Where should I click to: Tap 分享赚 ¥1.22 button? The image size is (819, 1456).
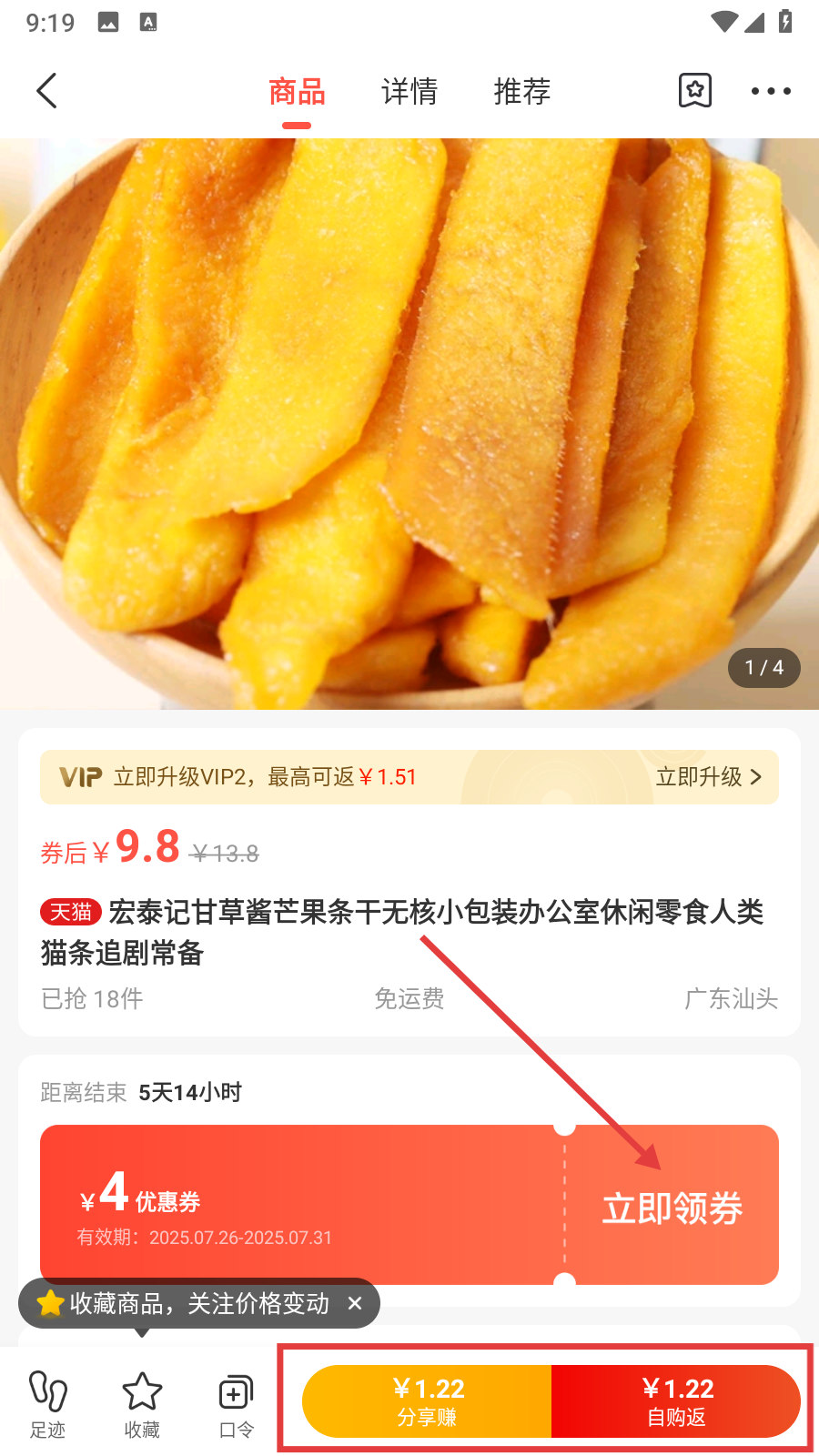coord(428,1401)
